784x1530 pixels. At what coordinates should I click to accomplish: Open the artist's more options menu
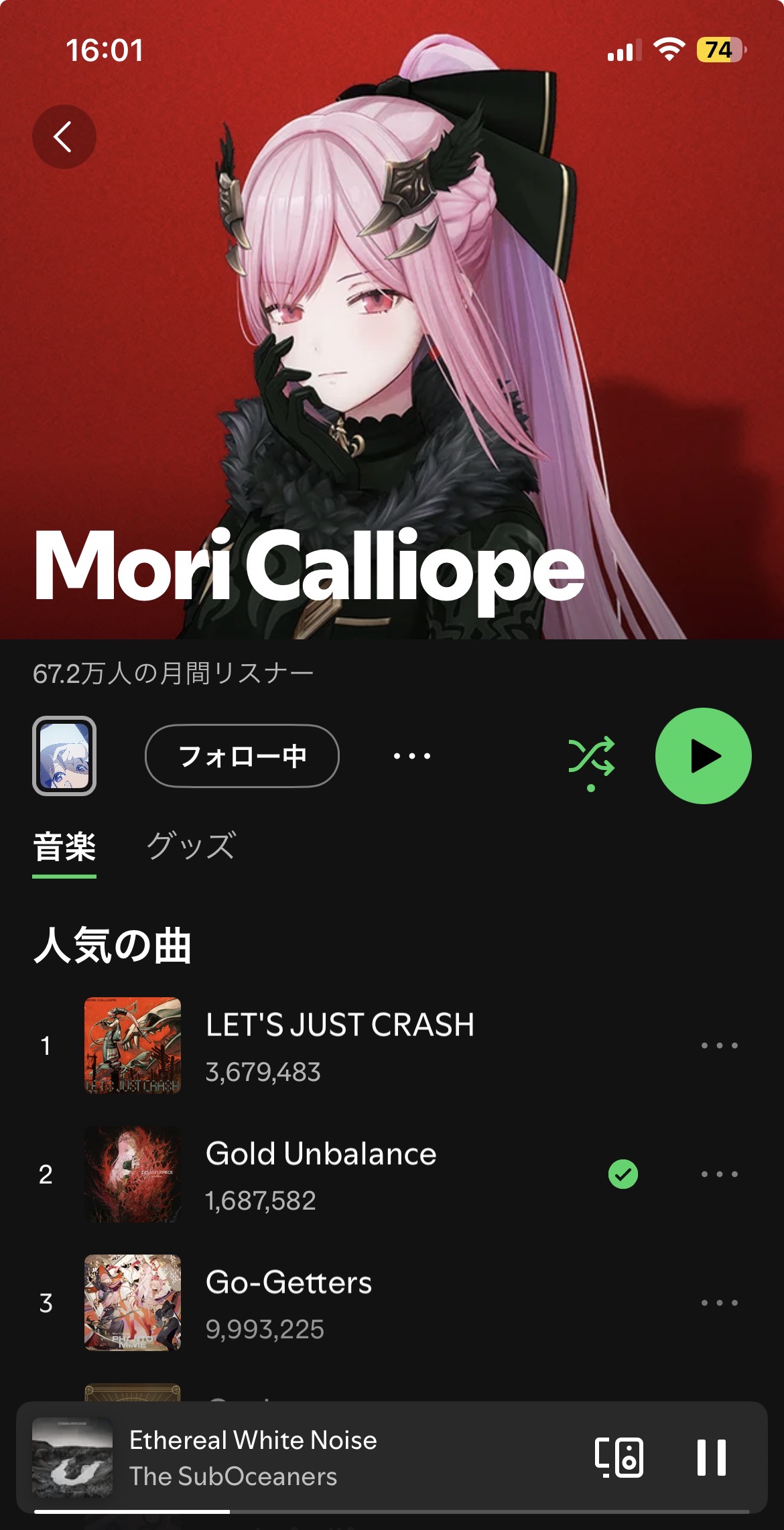tap(411, 756)
